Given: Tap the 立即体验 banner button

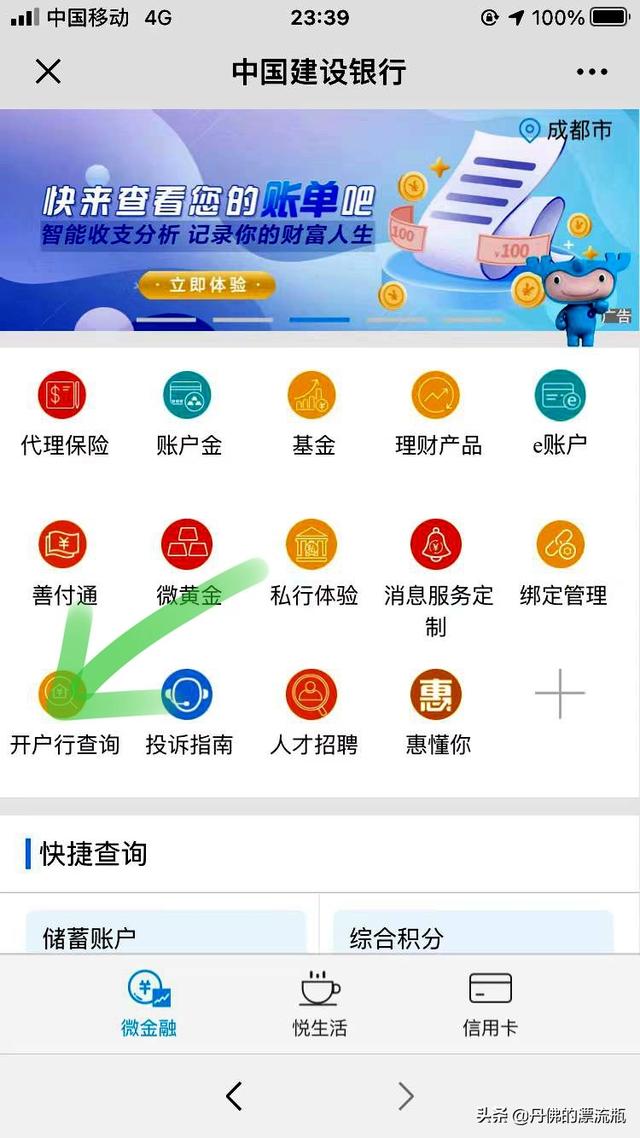Looking at the screenshot, I should [208, 285].
